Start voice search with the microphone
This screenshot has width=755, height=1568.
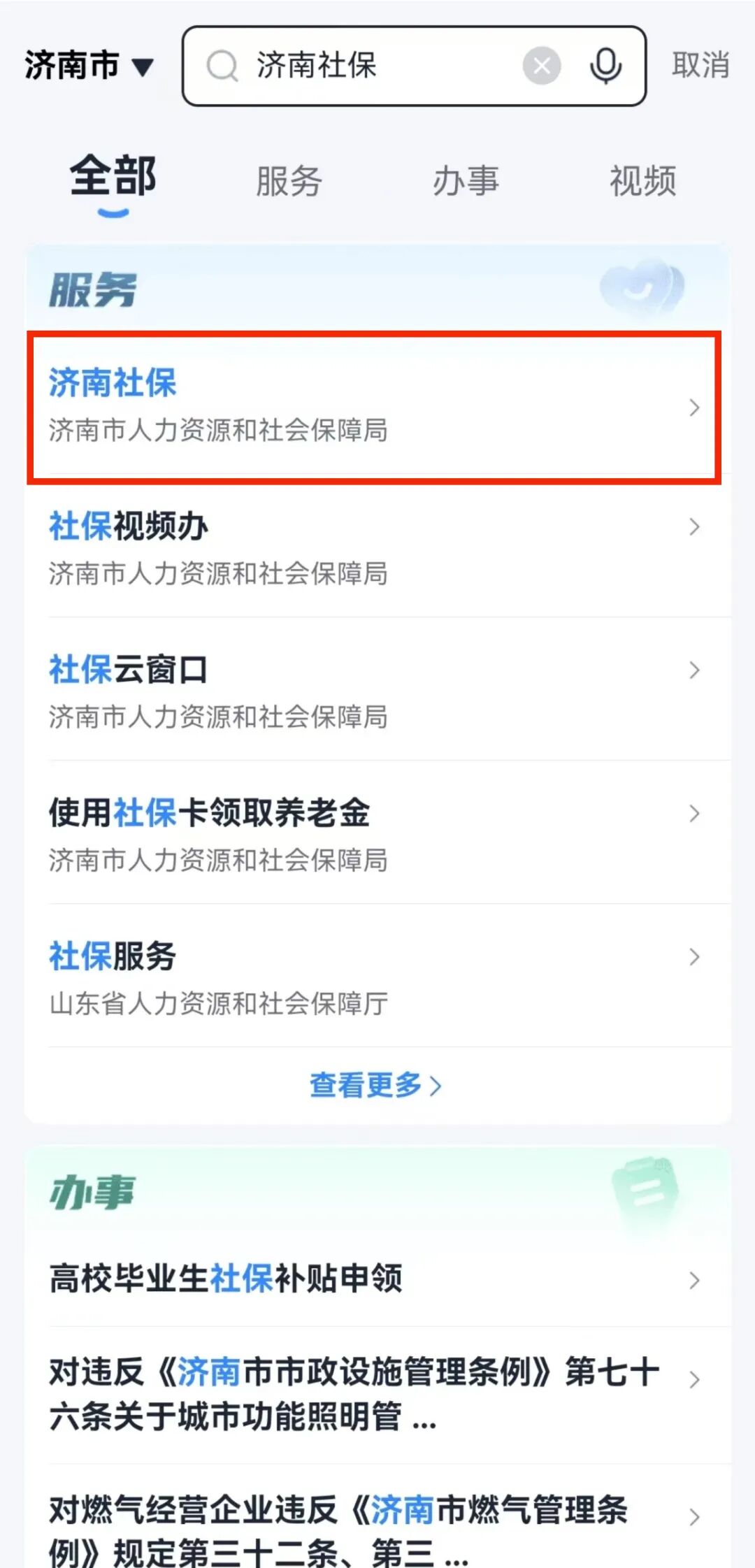605,66
